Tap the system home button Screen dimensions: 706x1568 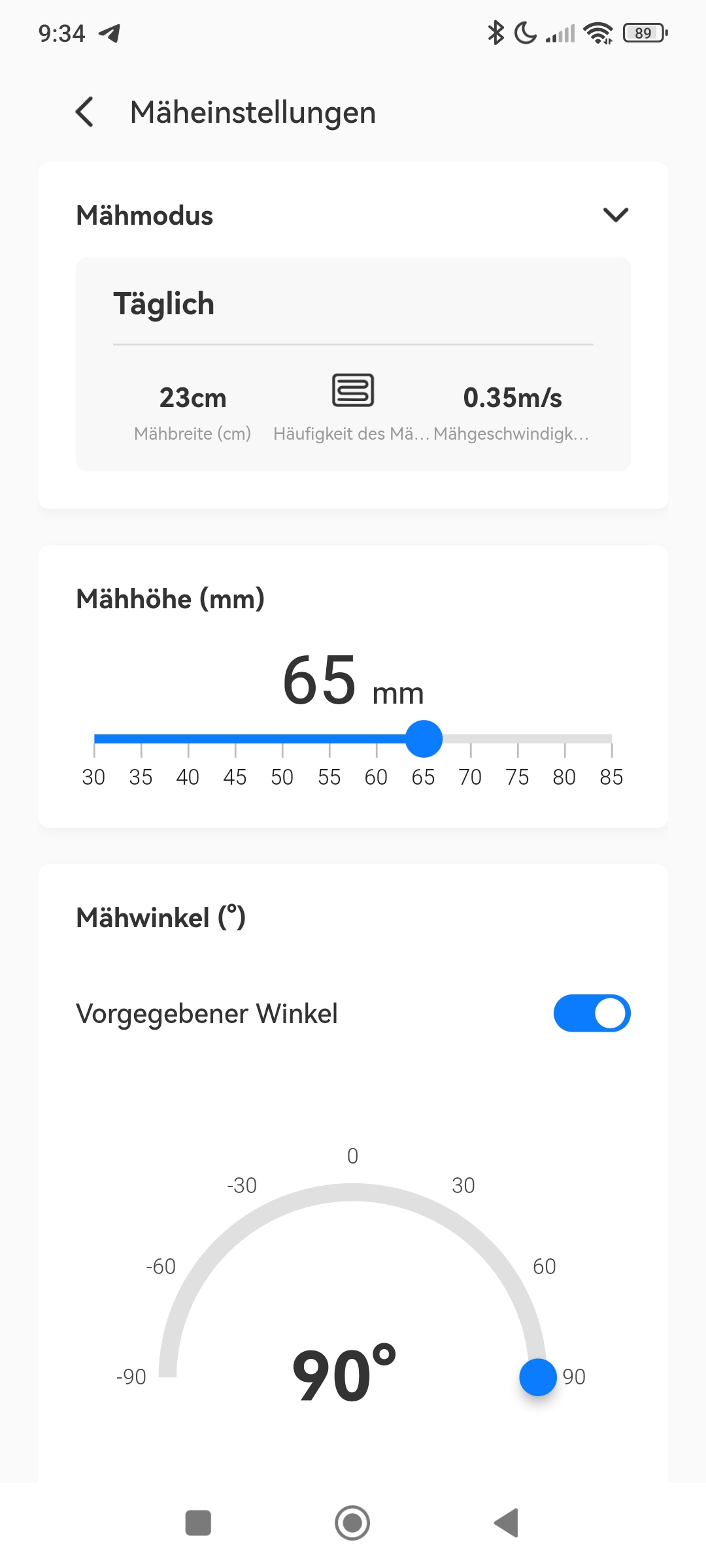(x=352, y=1523)
